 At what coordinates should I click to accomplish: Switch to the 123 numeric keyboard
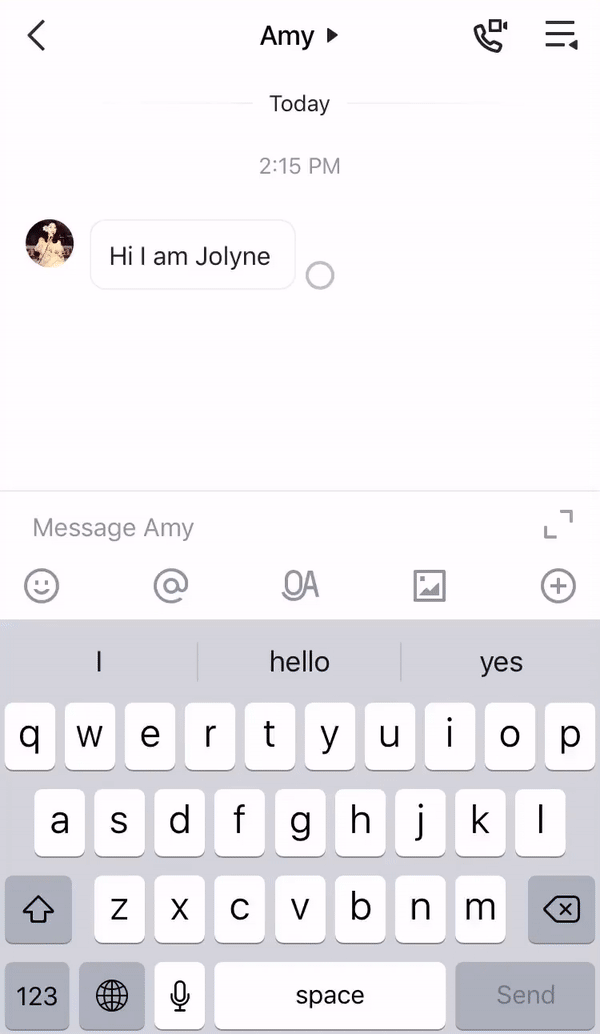[x=37, y=995]
